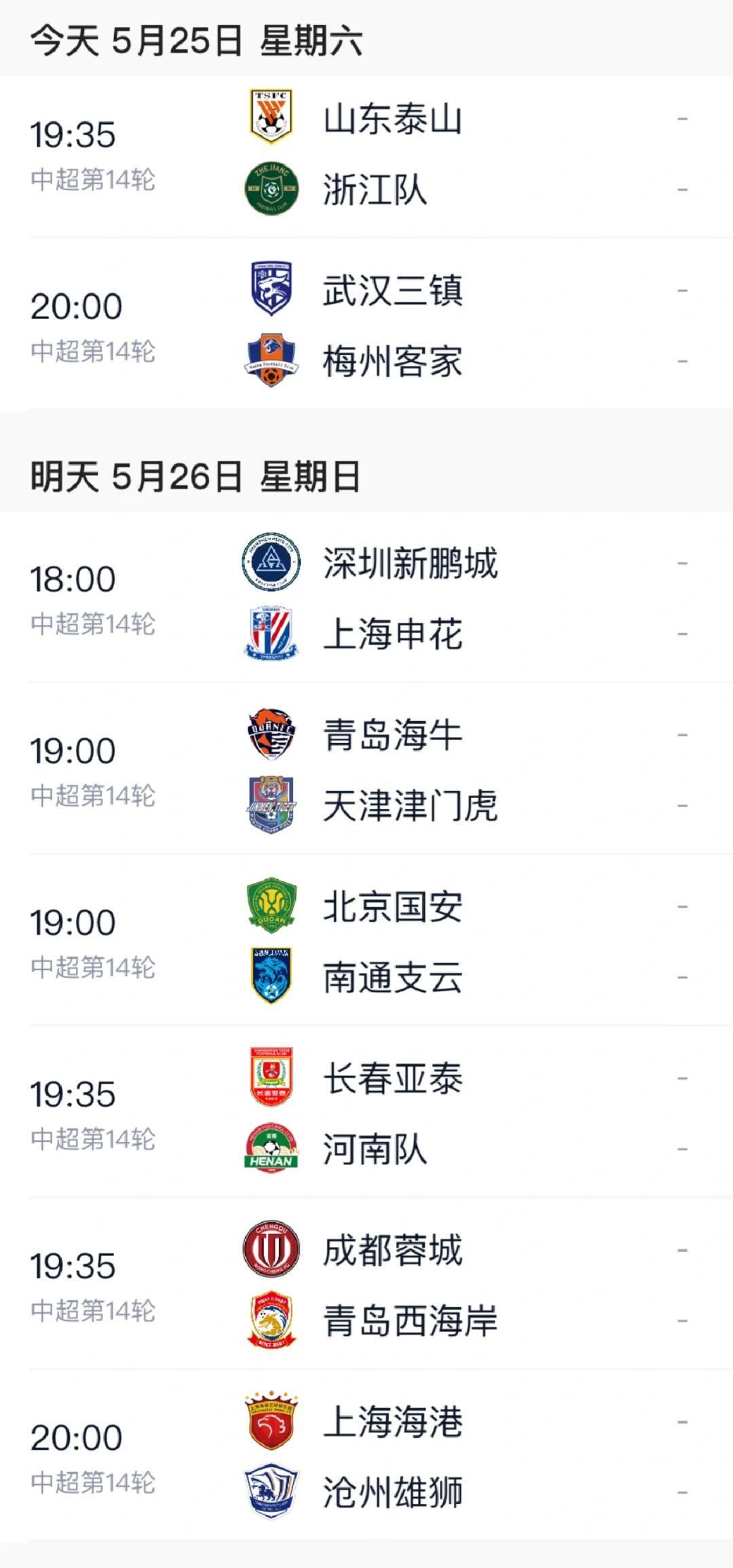
Task: Click the Wuhan Three Towns logo
Action: pyautogui.click(x=271, y=288)
